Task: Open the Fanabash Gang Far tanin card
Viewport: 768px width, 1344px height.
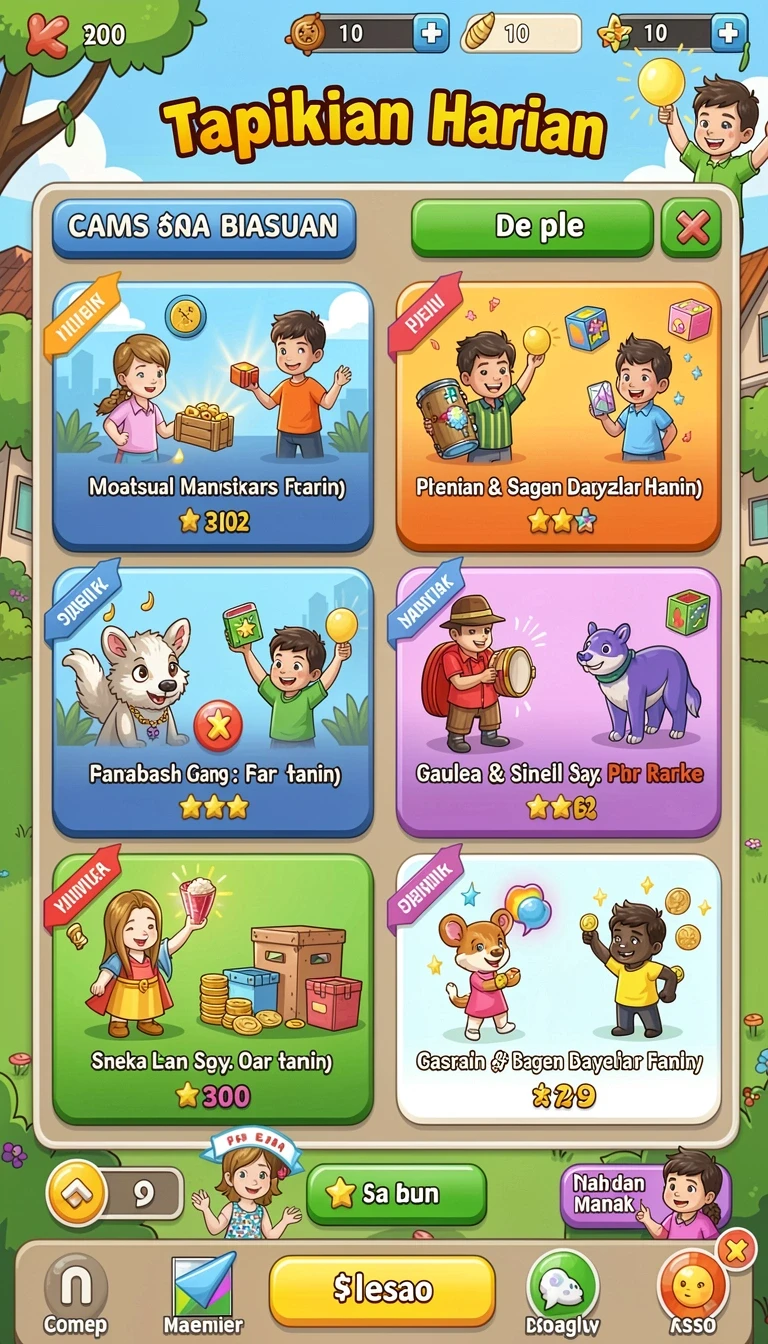Action: pos(212,702)
